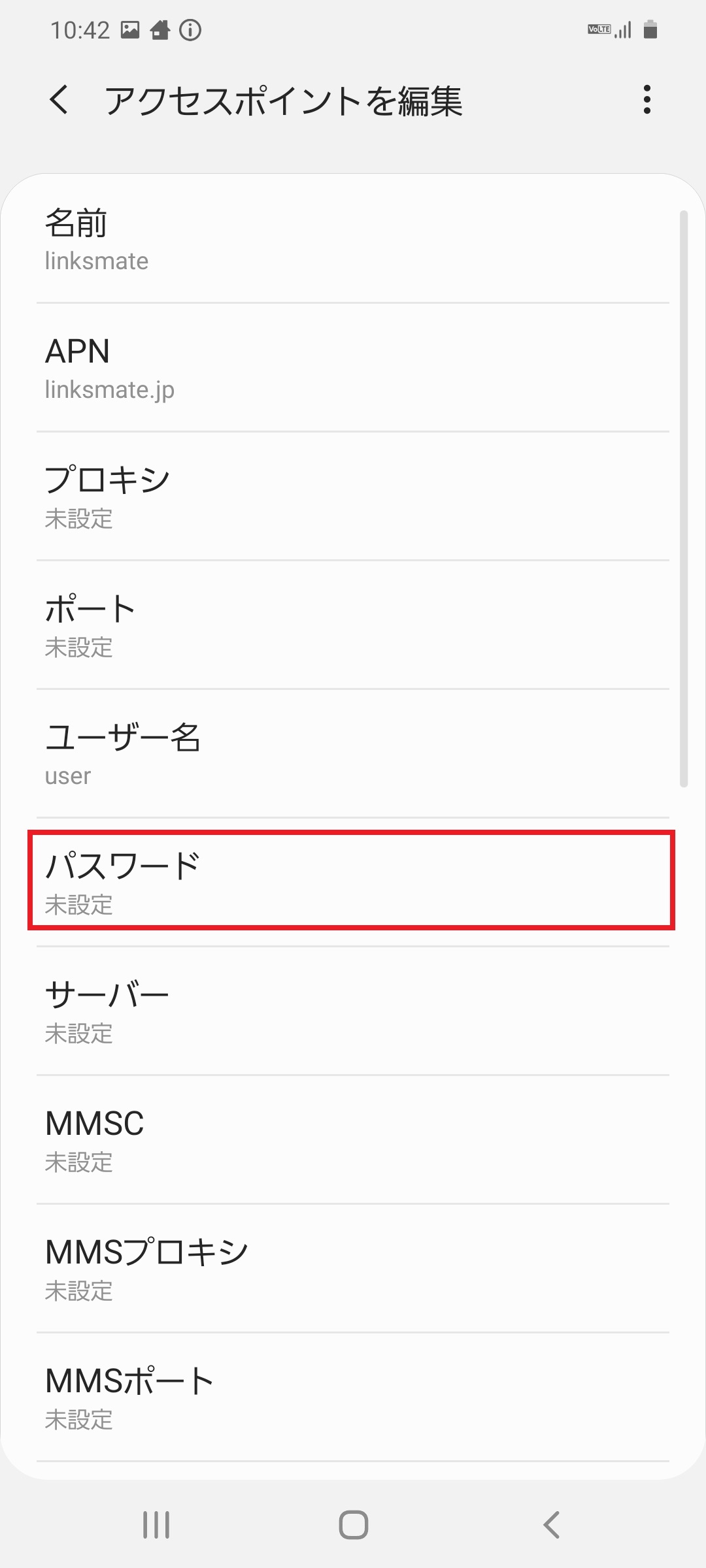This screenshot has width=706, height=1568.
Task: Tap サーバー to set the server
Action: (x=353, y=1010)
